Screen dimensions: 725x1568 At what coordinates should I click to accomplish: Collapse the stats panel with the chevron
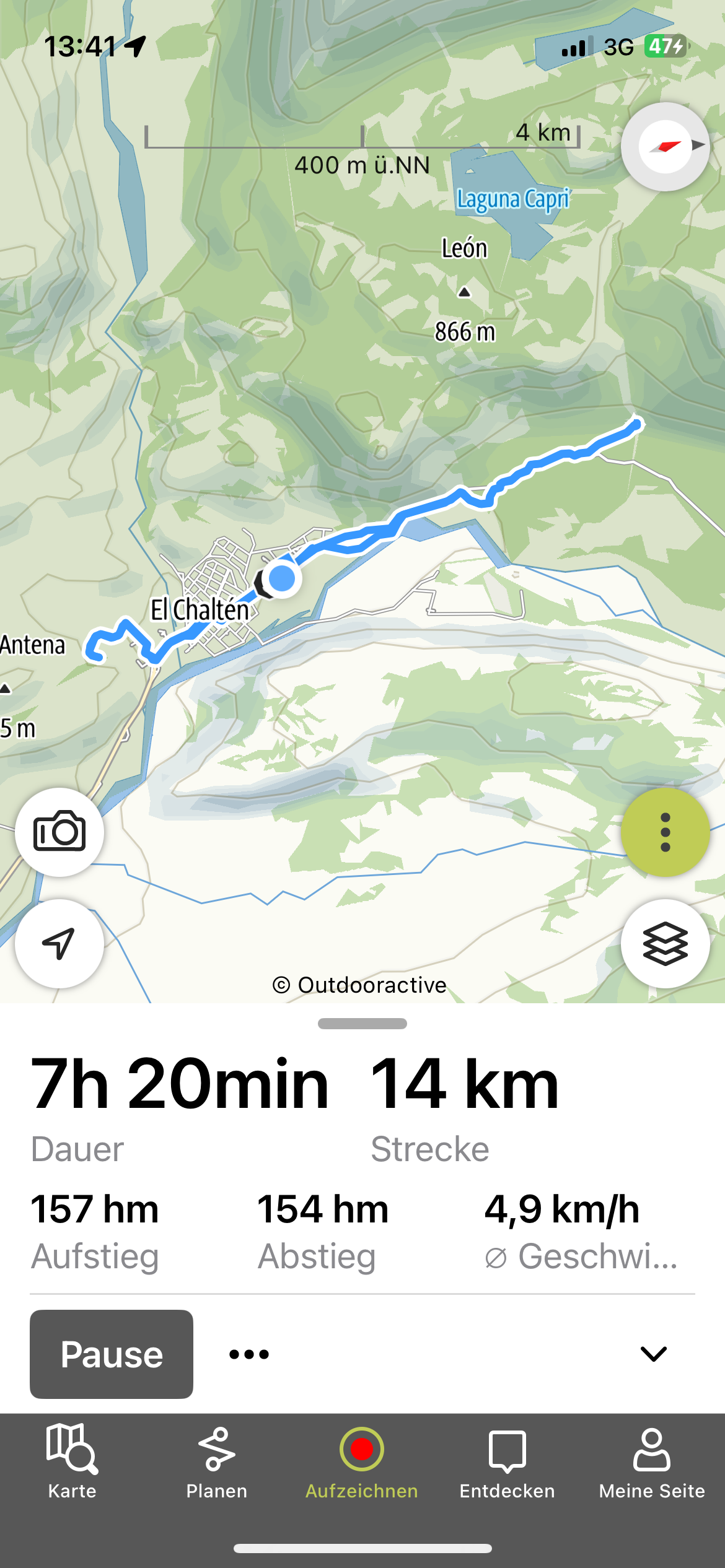click(653, 1354)
